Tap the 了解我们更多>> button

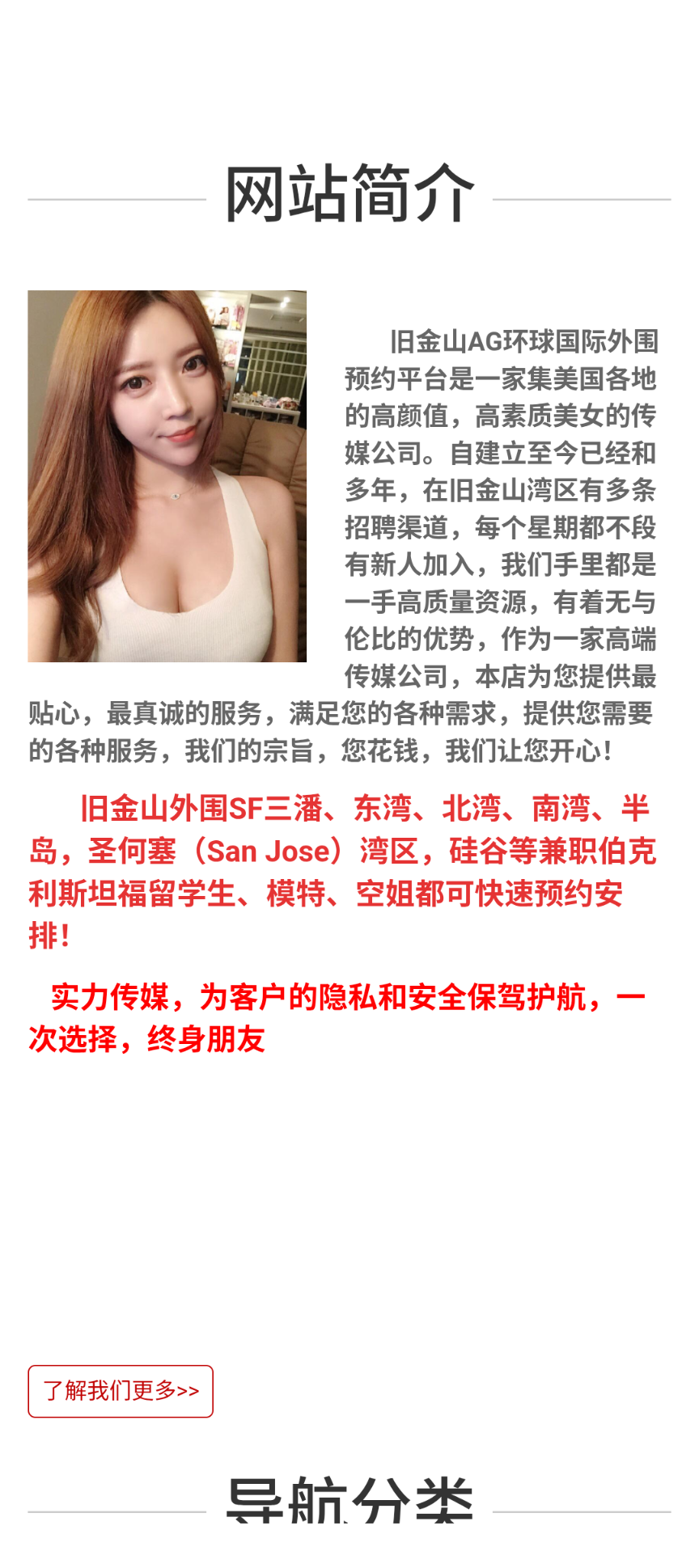click(x=121, y=1391)
